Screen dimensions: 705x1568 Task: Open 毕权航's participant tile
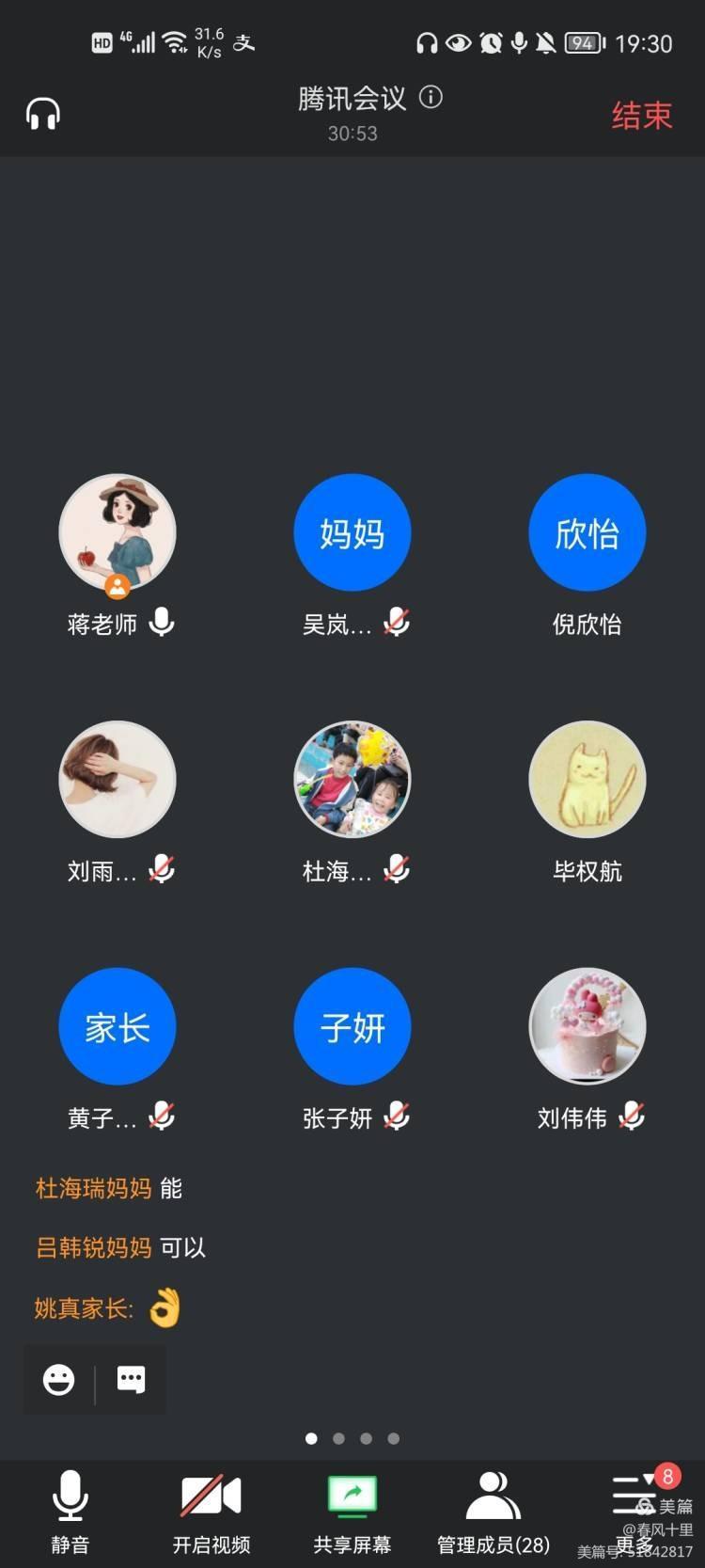587,781
